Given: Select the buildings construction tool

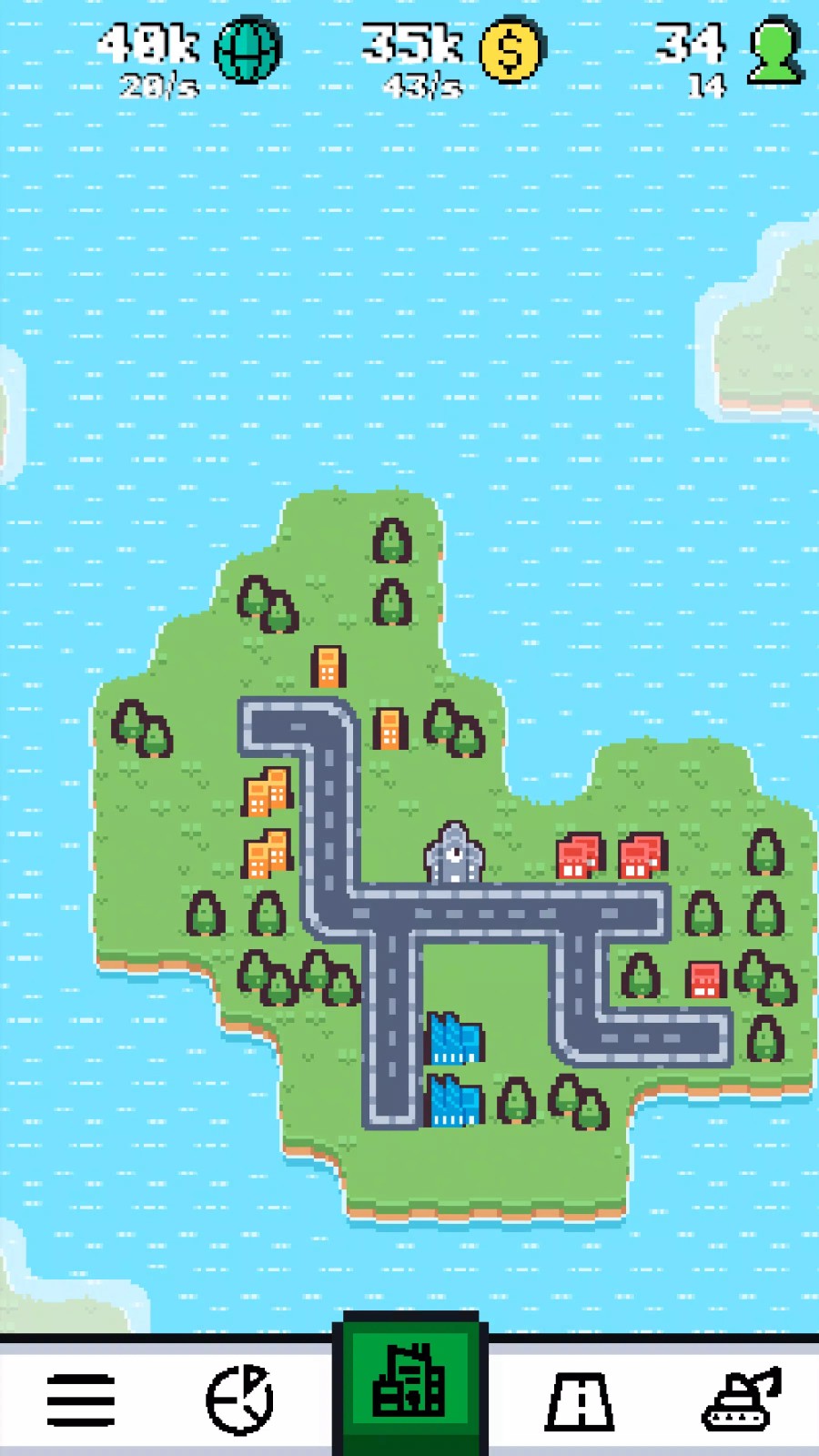Looking at the screenshot, I should 409,1382.
